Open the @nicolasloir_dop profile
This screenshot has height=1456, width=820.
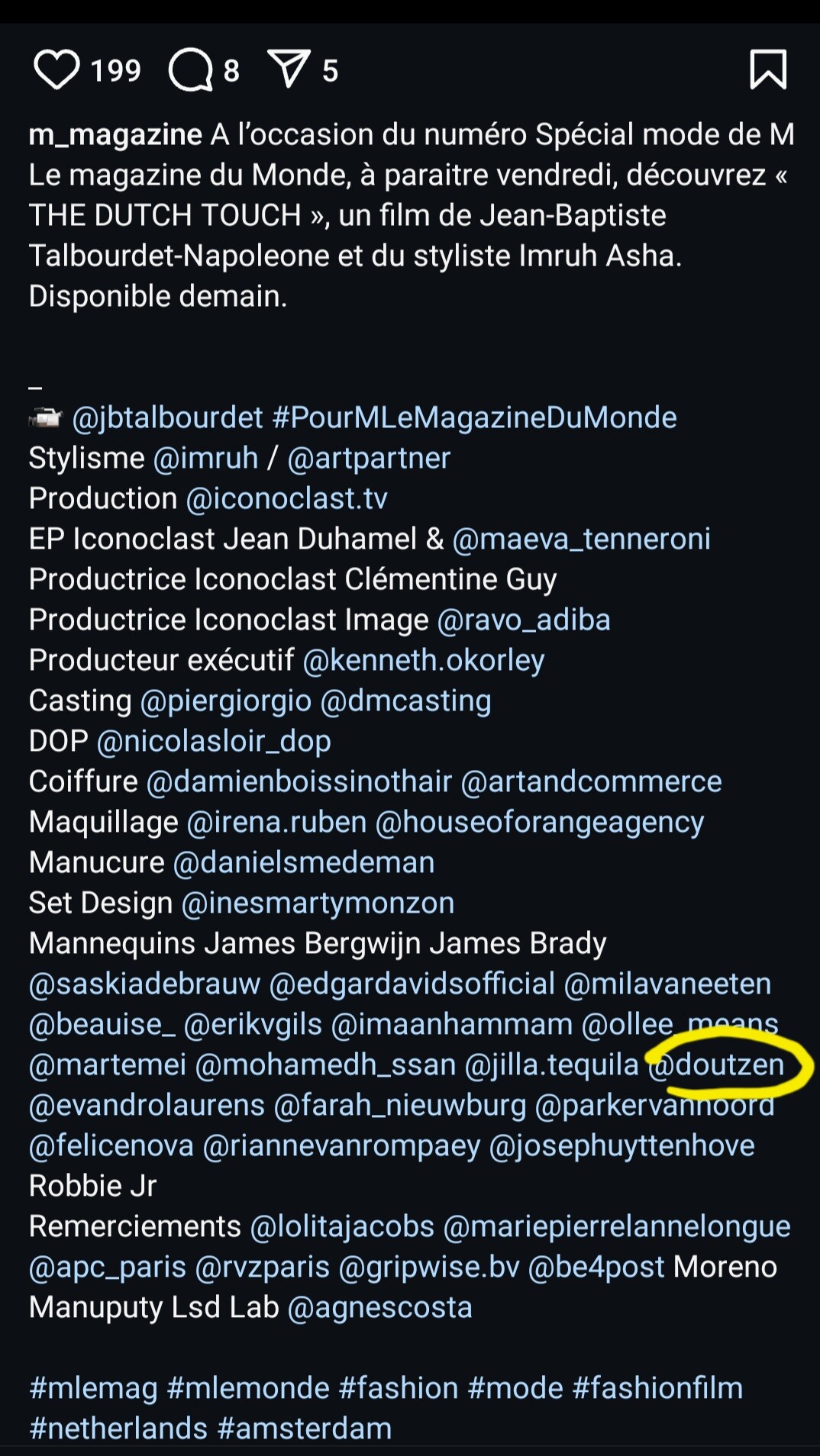(x=214, y=742)
